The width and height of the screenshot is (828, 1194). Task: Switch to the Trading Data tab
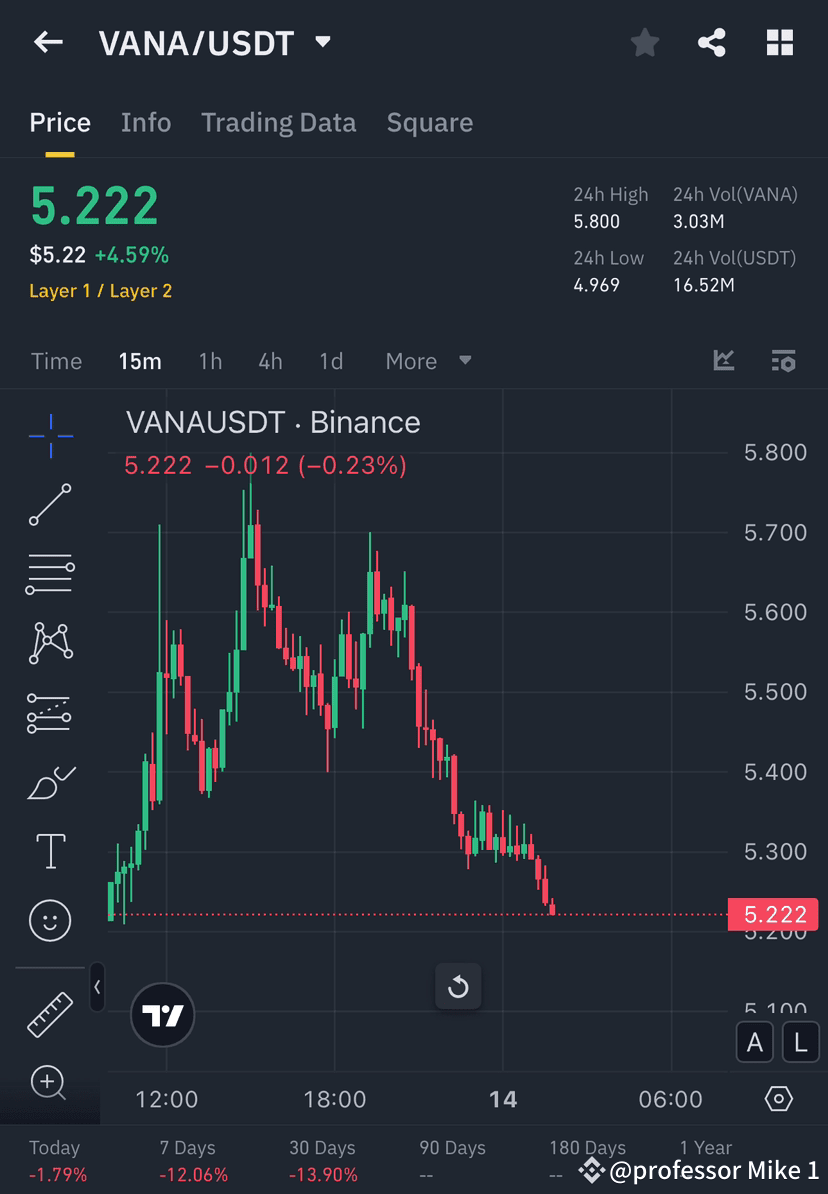[x=278, y=122]
